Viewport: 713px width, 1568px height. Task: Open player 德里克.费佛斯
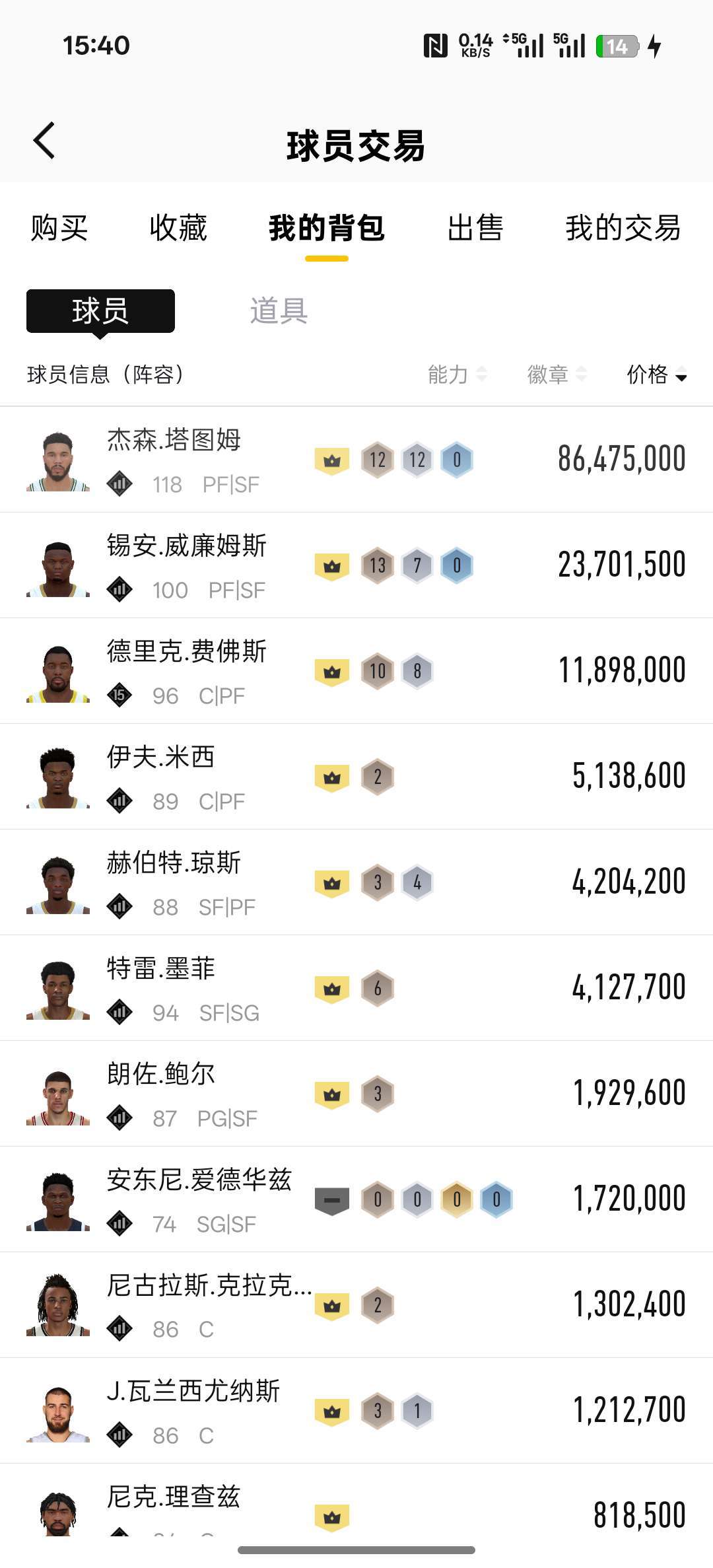coord(187,652)
